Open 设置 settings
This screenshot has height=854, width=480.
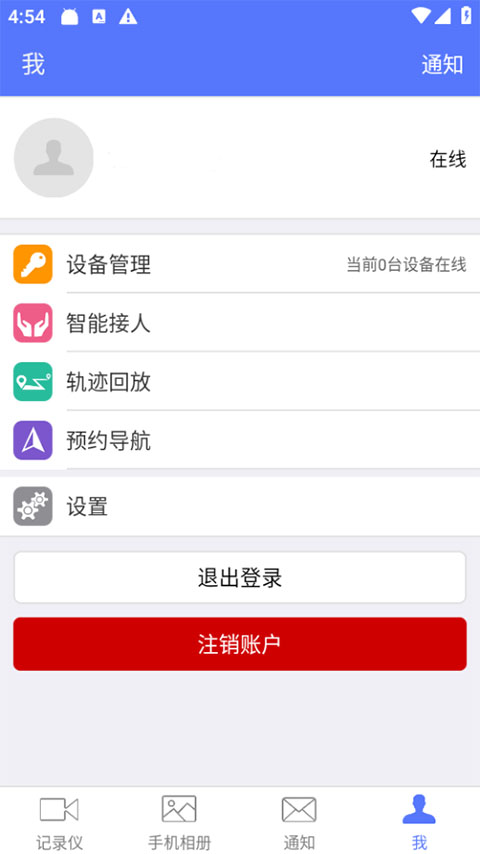coord(240,506)
